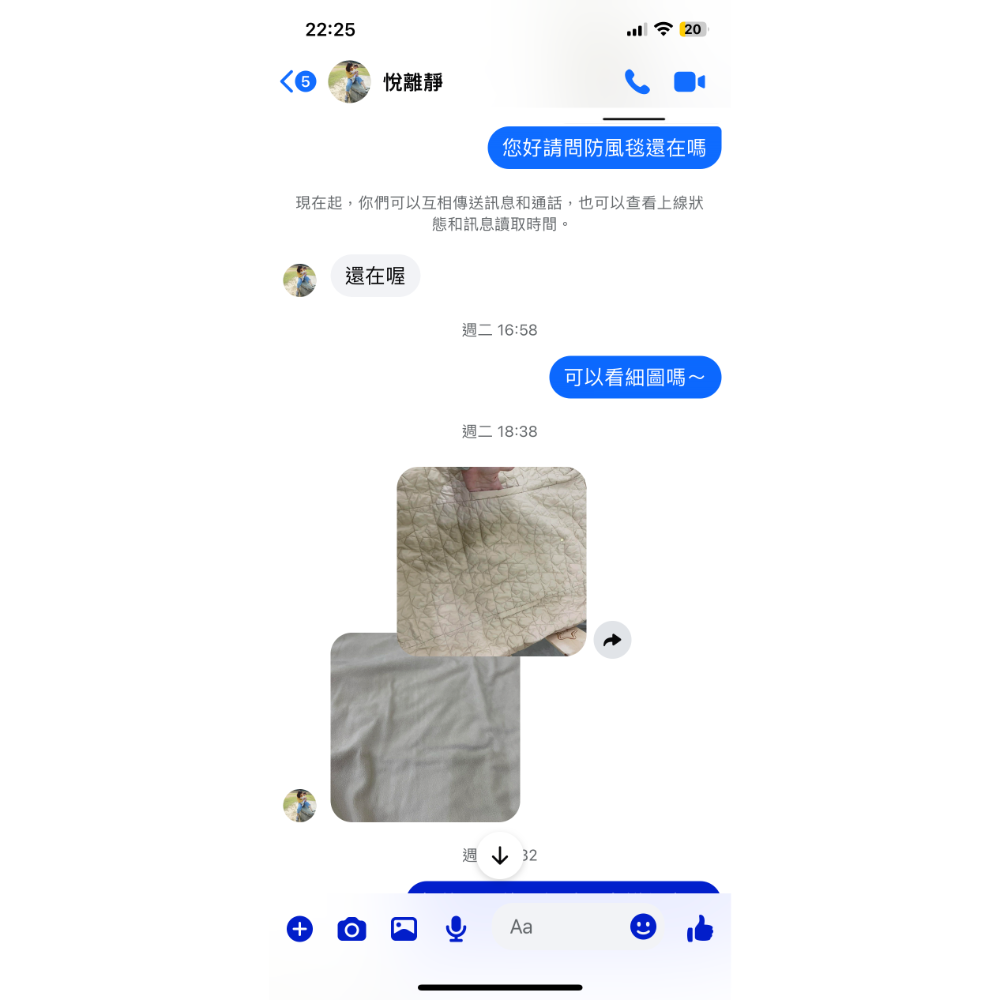Open the plus menu for more options

click(300, 929)
